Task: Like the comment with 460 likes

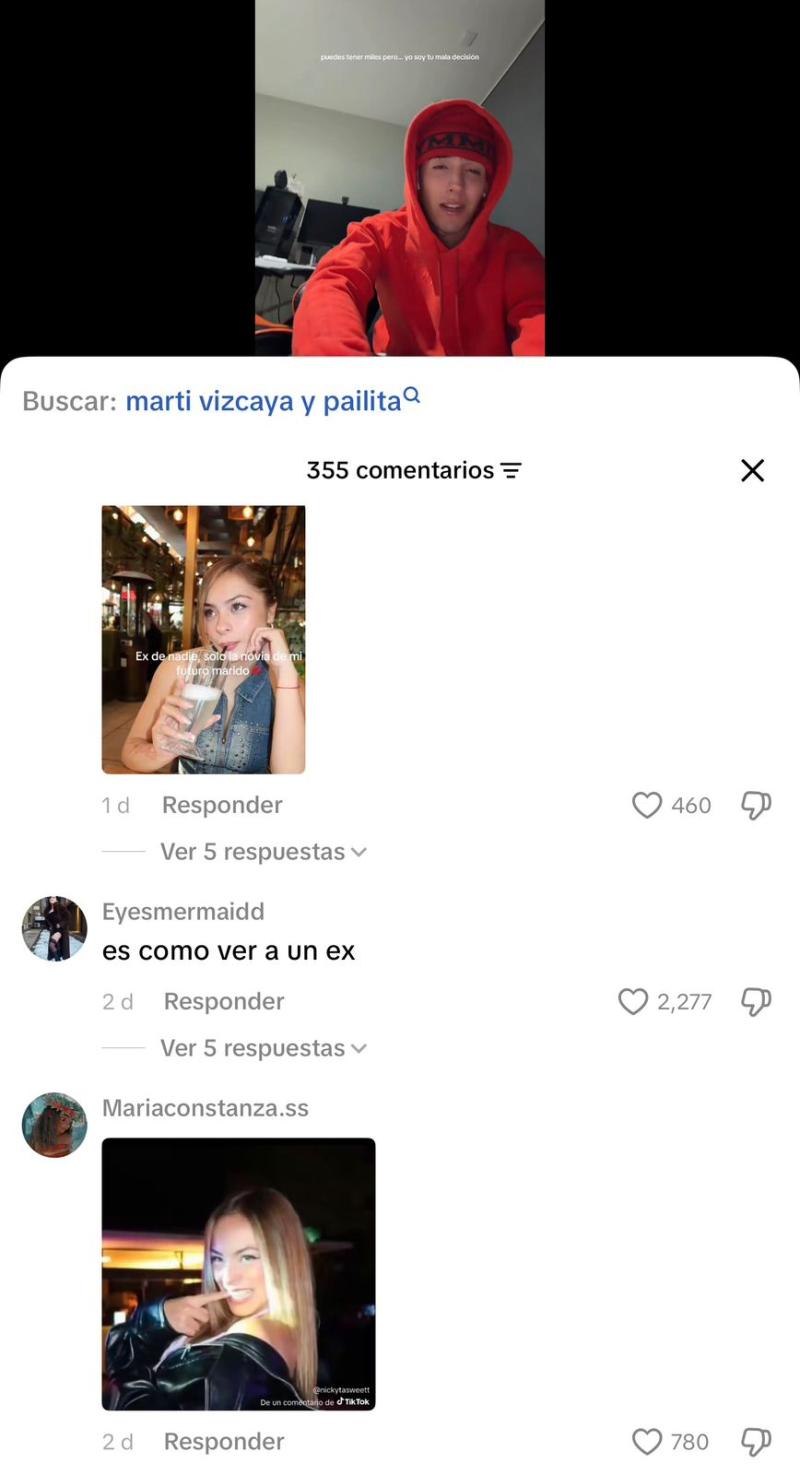Action: click(x=648, y=805)
